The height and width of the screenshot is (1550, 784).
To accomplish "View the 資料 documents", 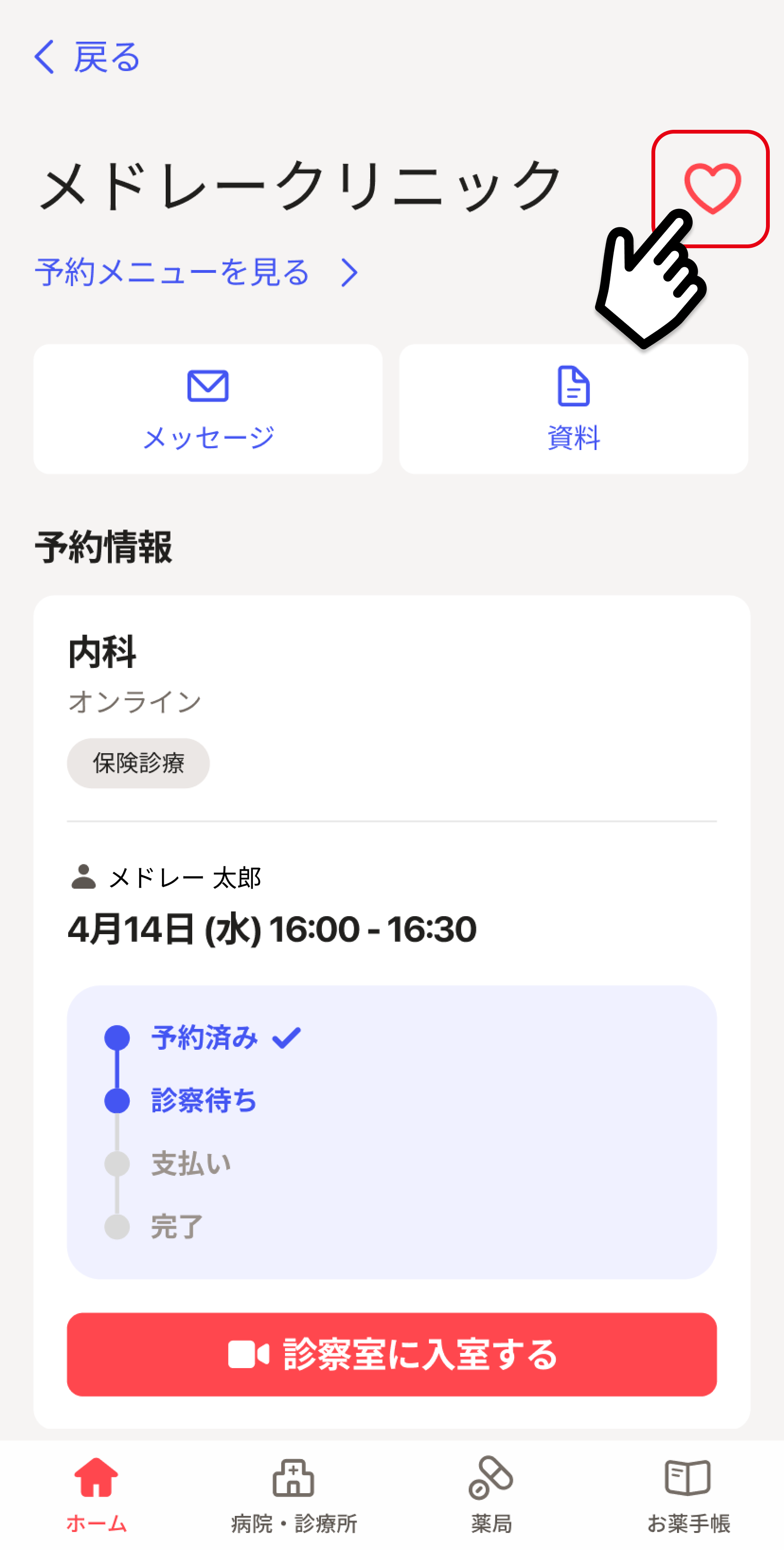I will [x=574, y=409].
